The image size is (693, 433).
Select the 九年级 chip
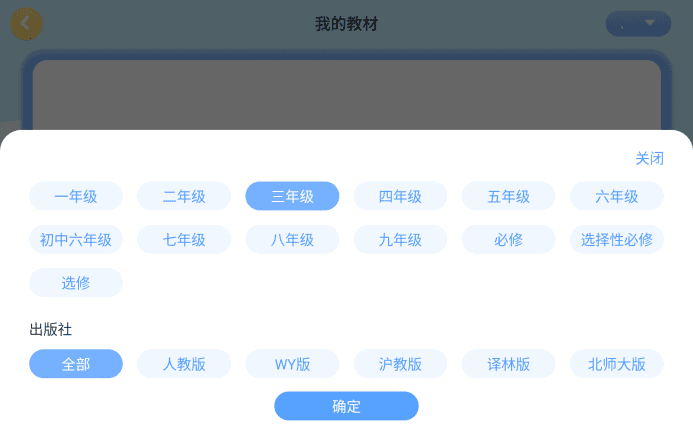[400, 239]
